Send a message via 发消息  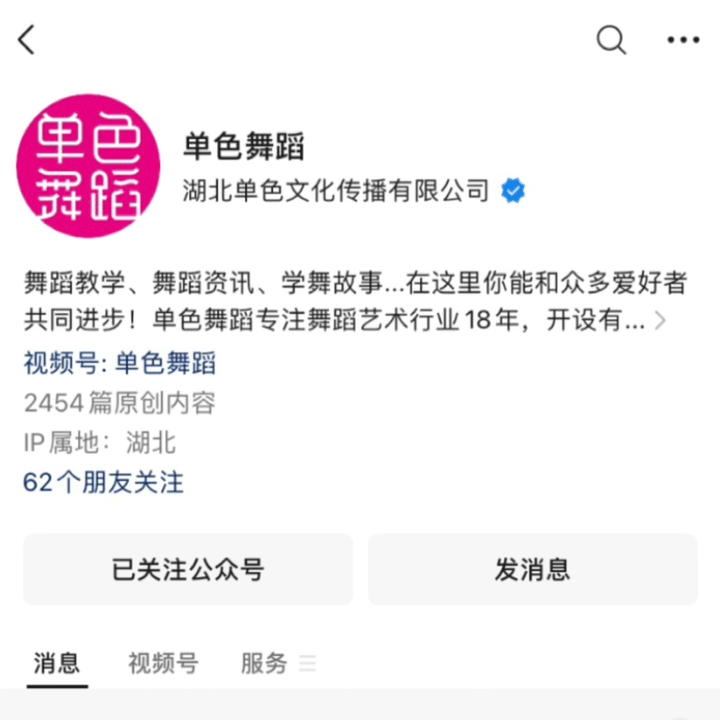532,569
